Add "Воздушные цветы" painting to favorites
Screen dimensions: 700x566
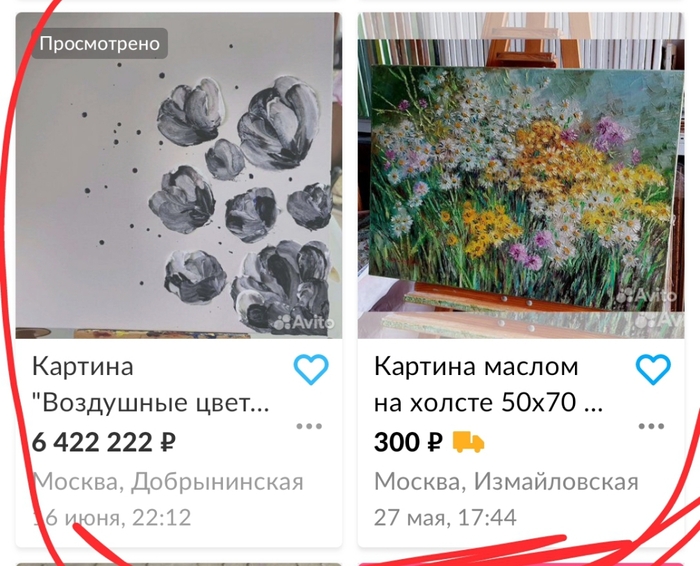(x=311, y=370)
